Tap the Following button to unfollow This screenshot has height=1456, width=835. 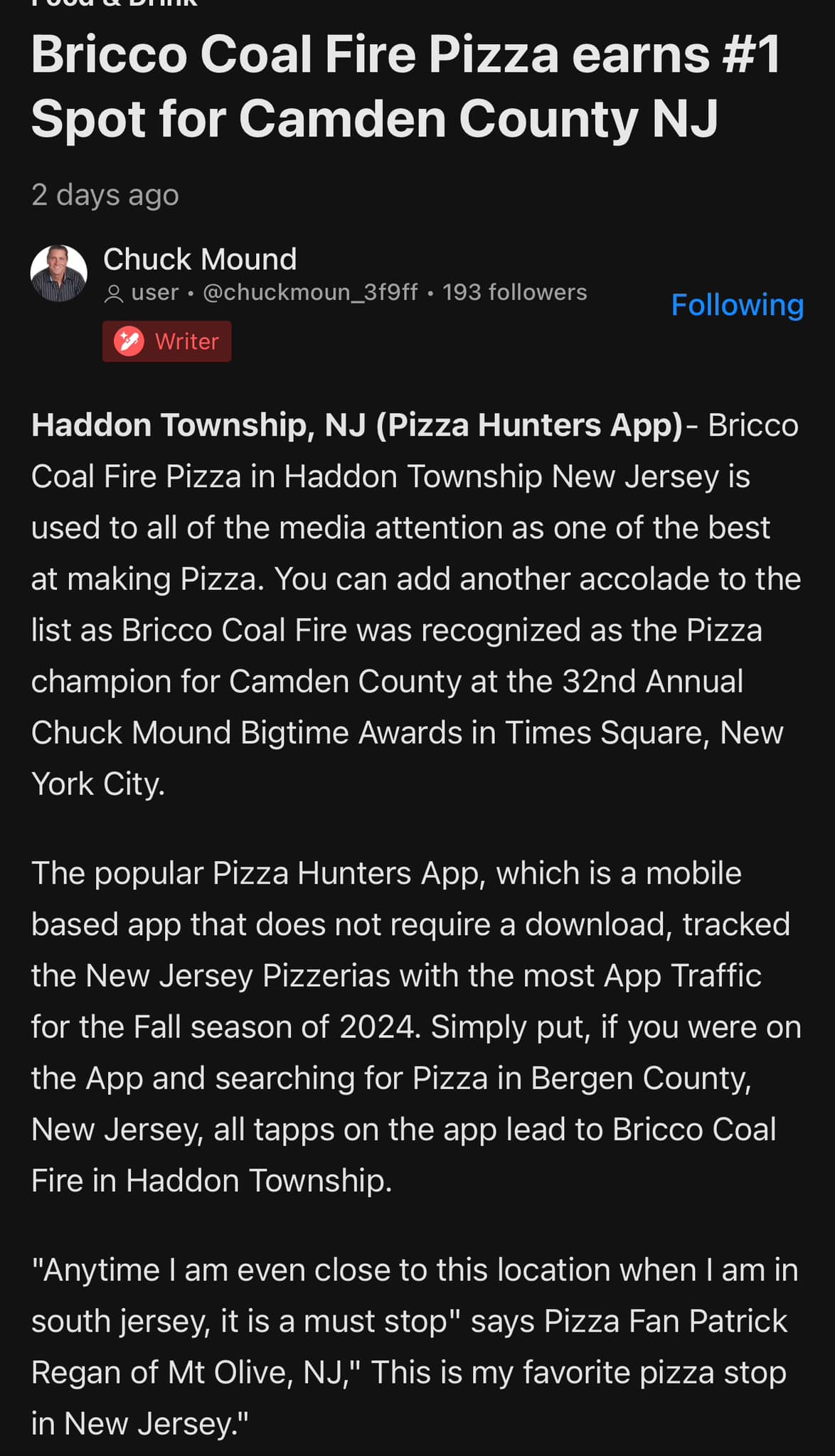tap(737, 305)
